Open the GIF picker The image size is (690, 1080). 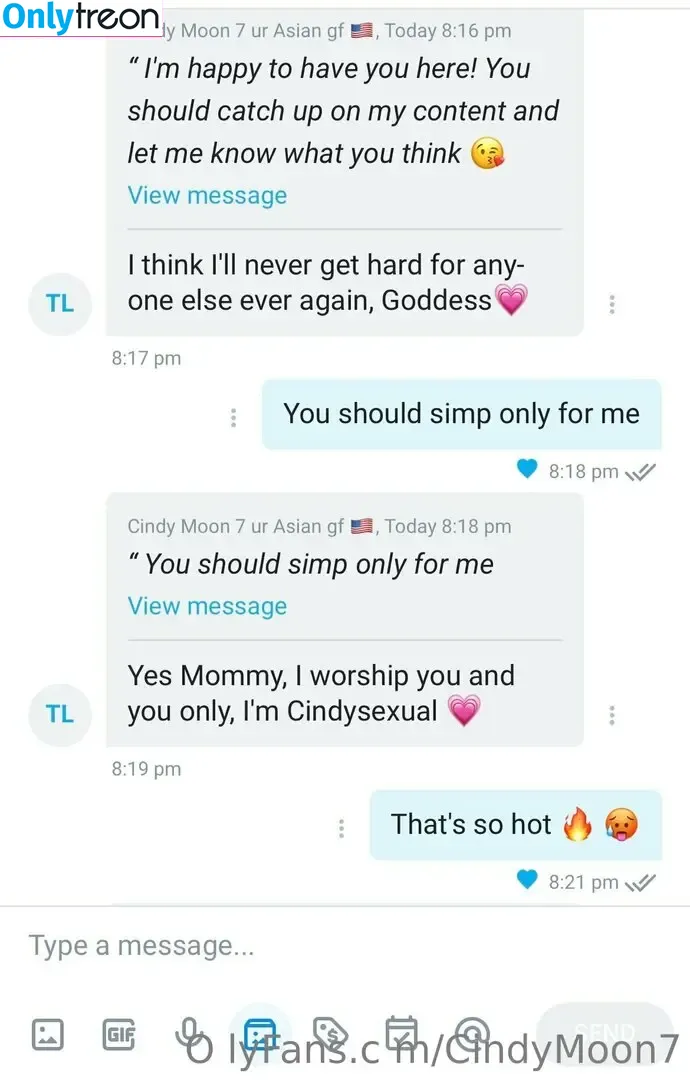click(x=119, y=1034)
